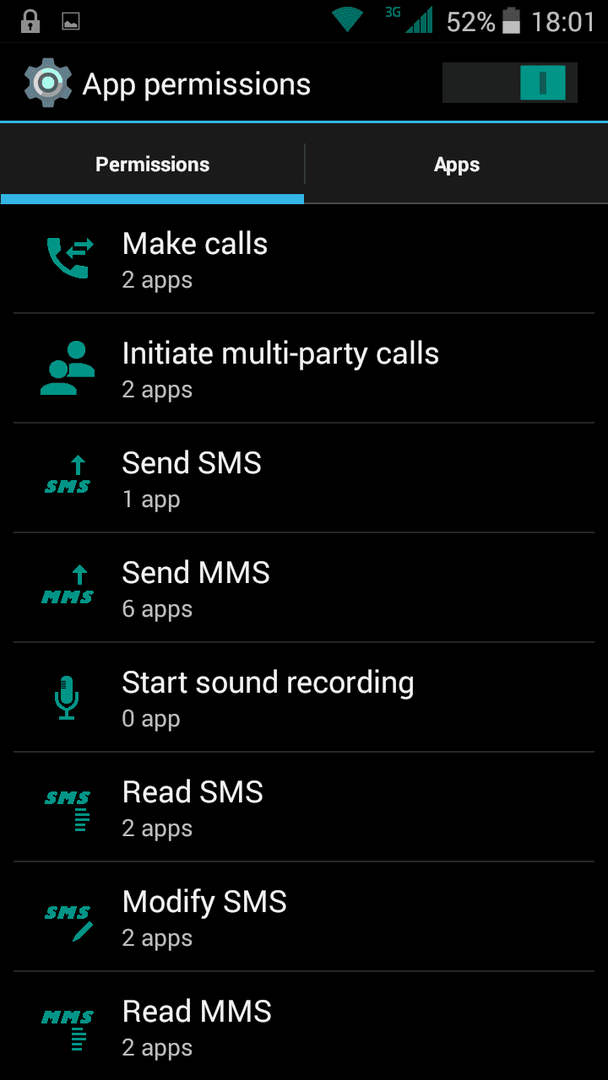Show apps that can Read SMS
The image size is (608, 1080).
pyautogui.click(x=304, y=808)
